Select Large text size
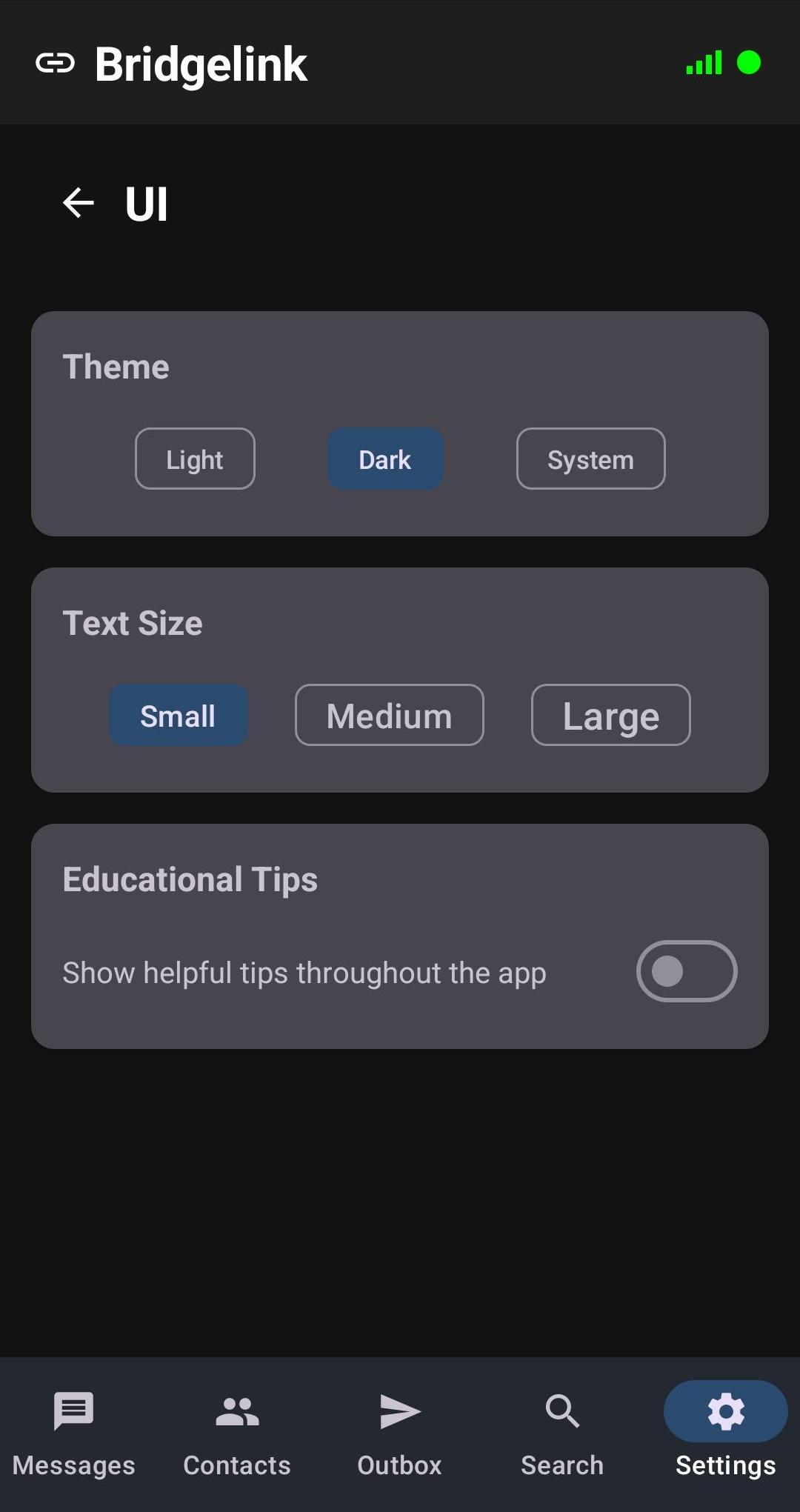 [610, 715]
